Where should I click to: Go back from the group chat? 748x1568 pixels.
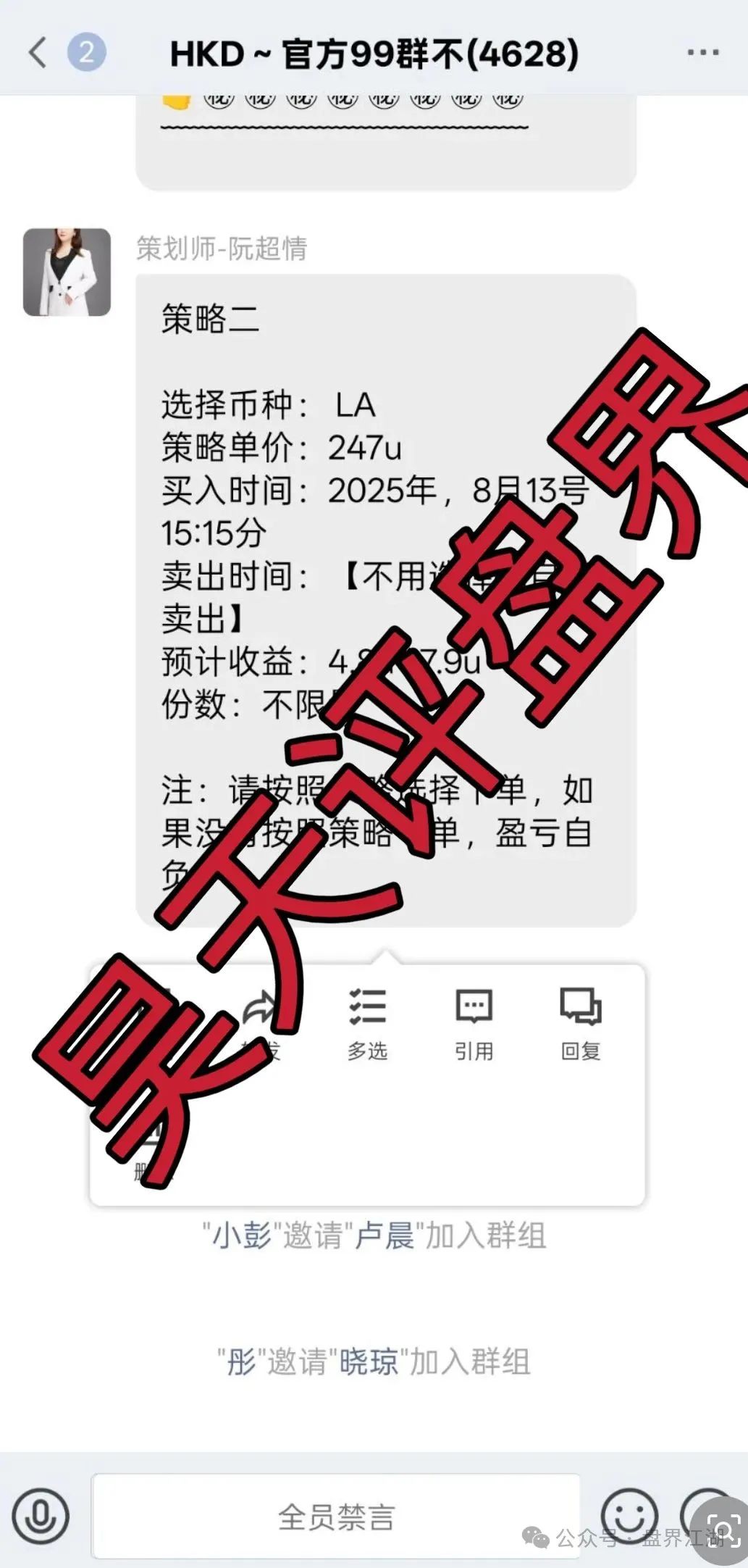tap(38, 53)
